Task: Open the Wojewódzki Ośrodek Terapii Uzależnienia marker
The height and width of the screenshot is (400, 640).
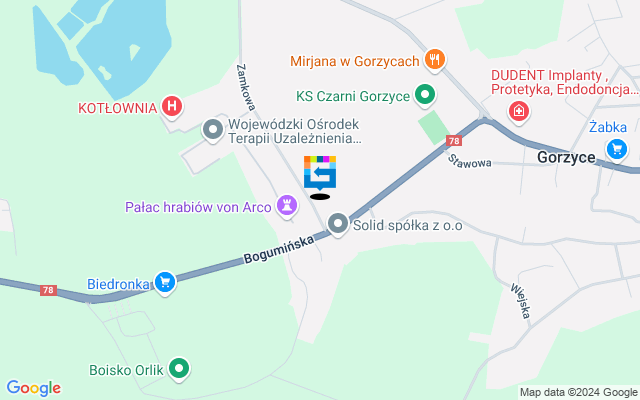Action: coord(212,129)
